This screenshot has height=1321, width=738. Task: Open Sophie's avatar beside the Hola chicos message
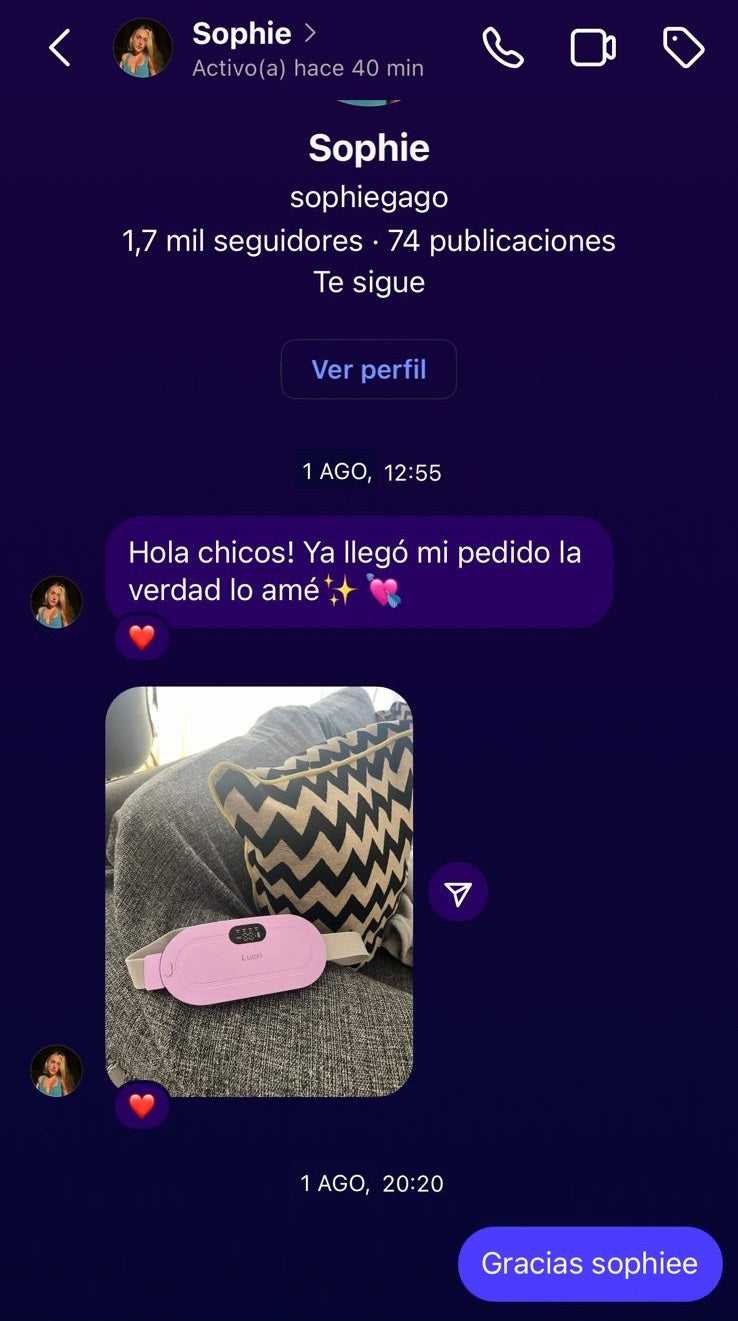[57, 602]
